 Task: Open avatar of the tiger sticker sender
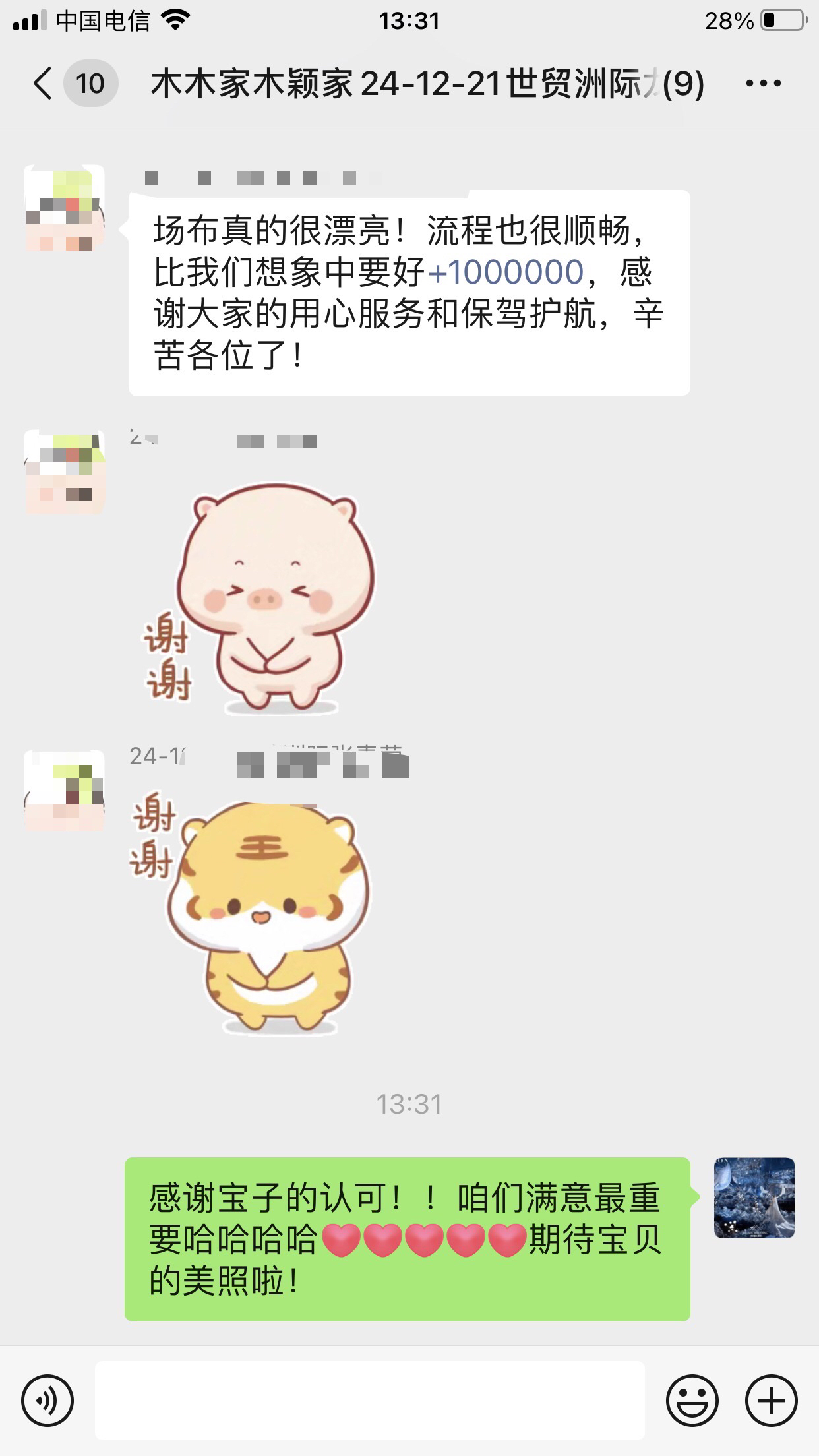click(x=65, y=790)
